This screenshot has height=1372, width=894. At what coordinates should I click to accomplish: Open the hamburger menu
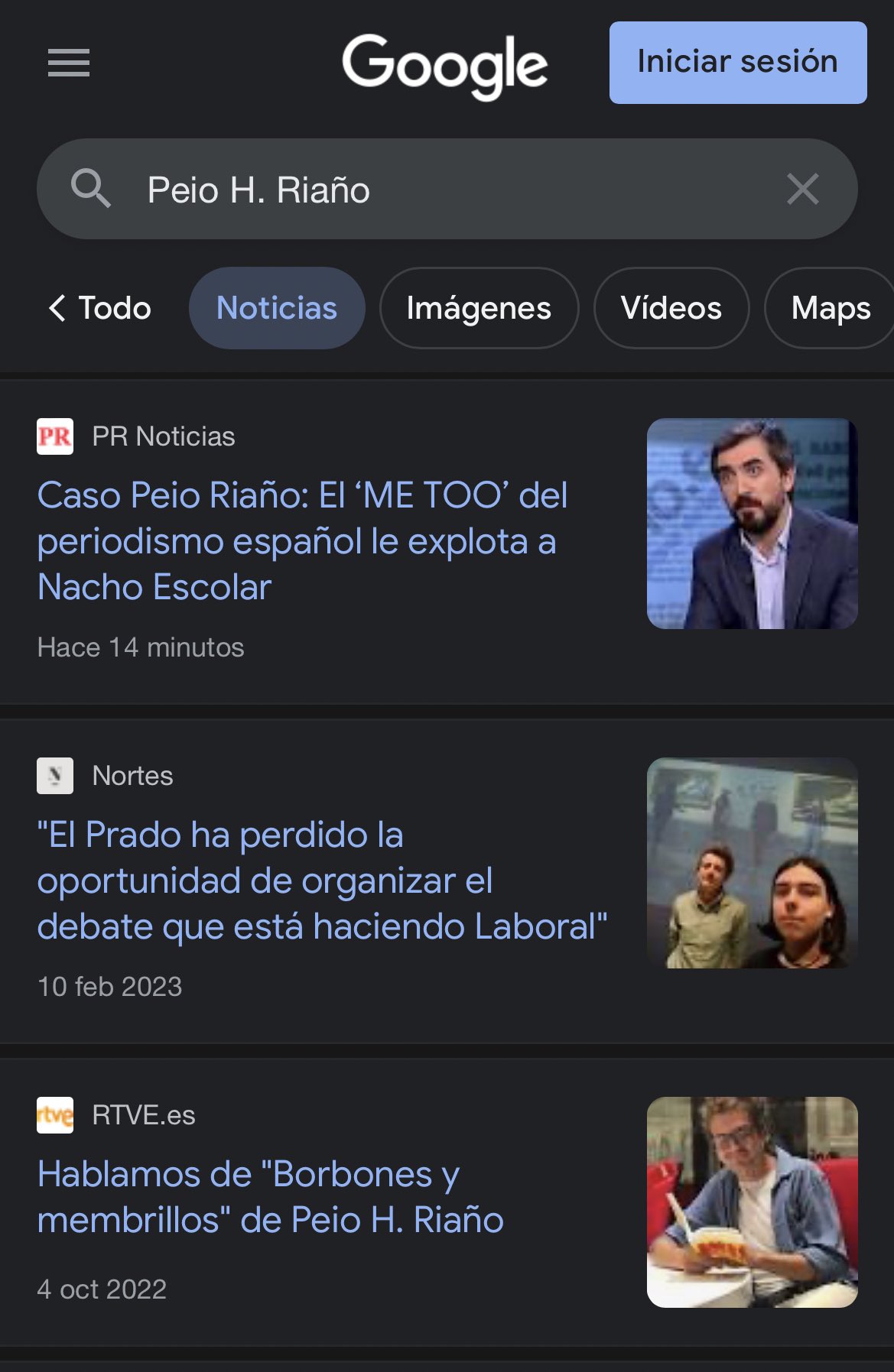click(x=69, y=63)
